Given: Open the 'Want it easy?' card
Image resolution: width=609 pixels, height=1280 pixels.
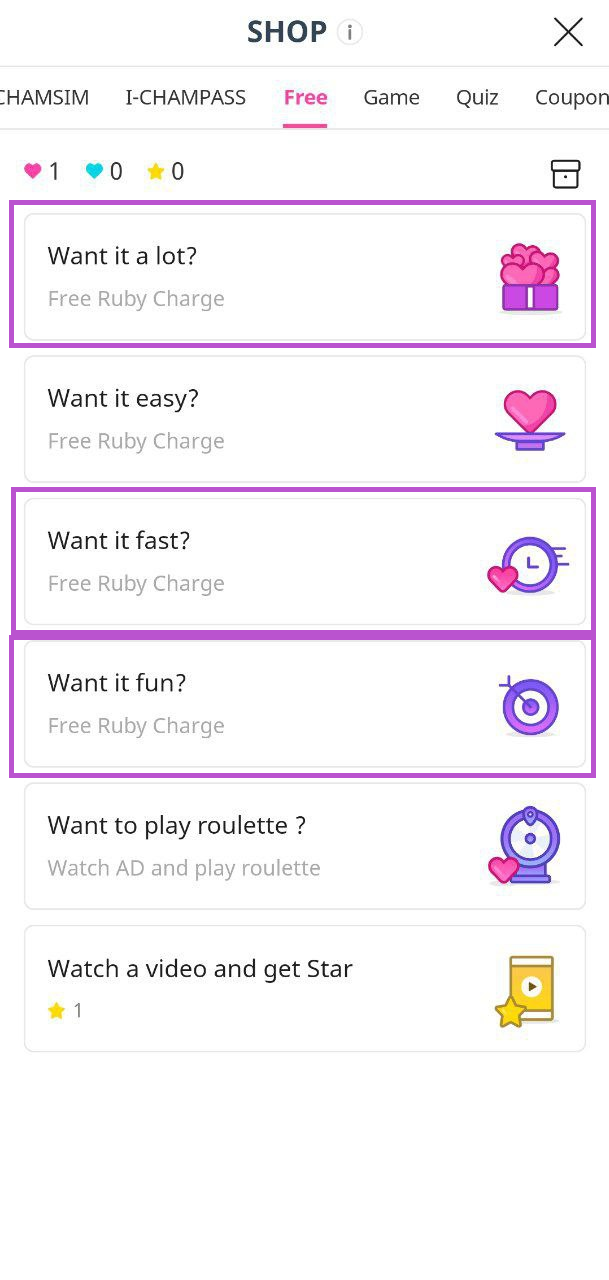Looking at the screenshot, I should tap(305, 419).
